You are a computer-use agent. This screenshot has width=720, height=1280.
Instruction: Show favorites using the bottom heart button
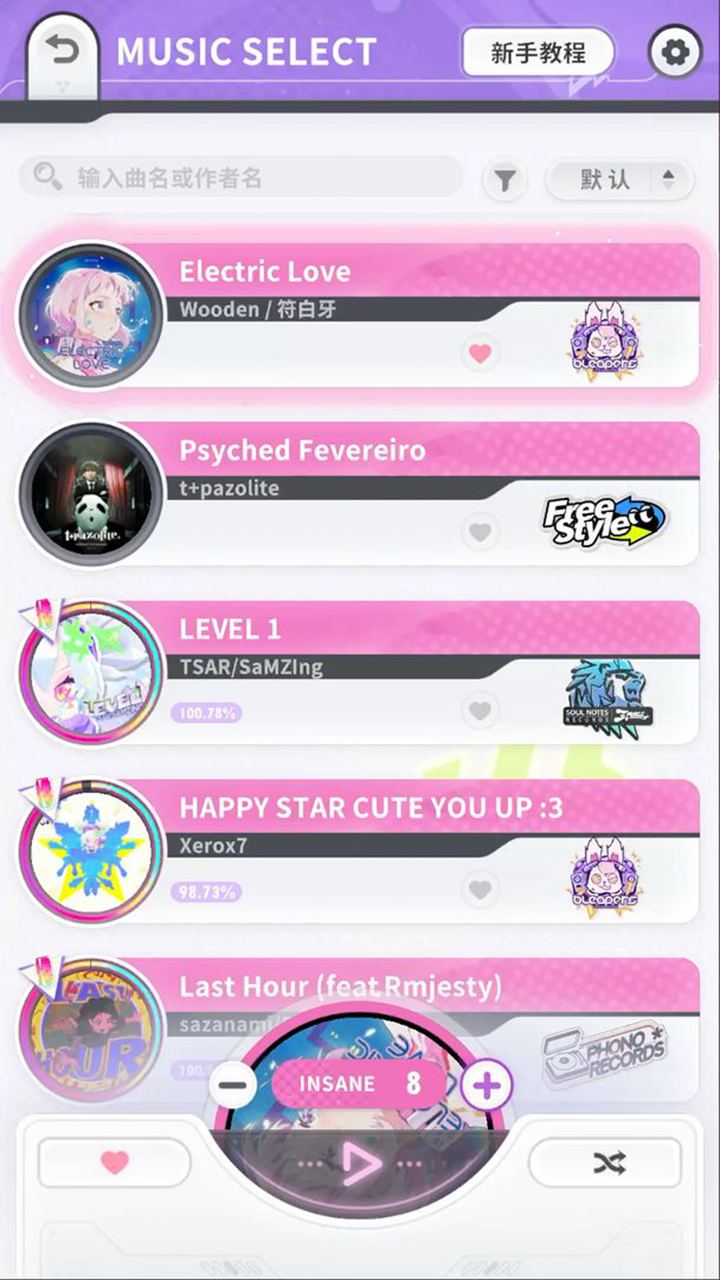114,1163
